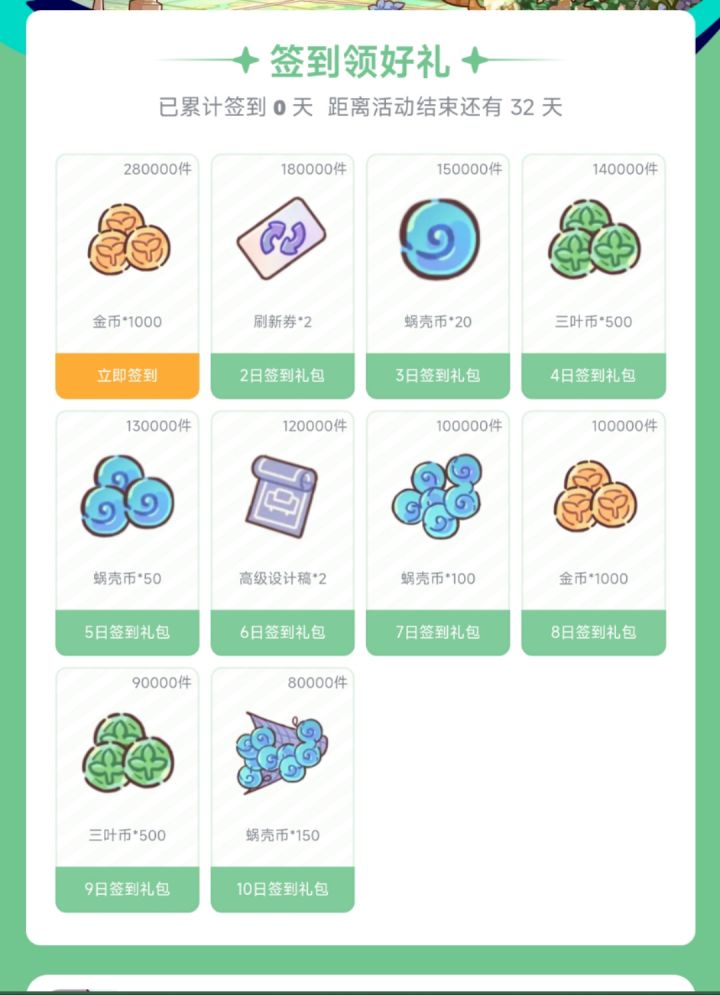Open the 5日签到礼包 button
This screenshot has width=720, height=995.
[x=128, y=632]
